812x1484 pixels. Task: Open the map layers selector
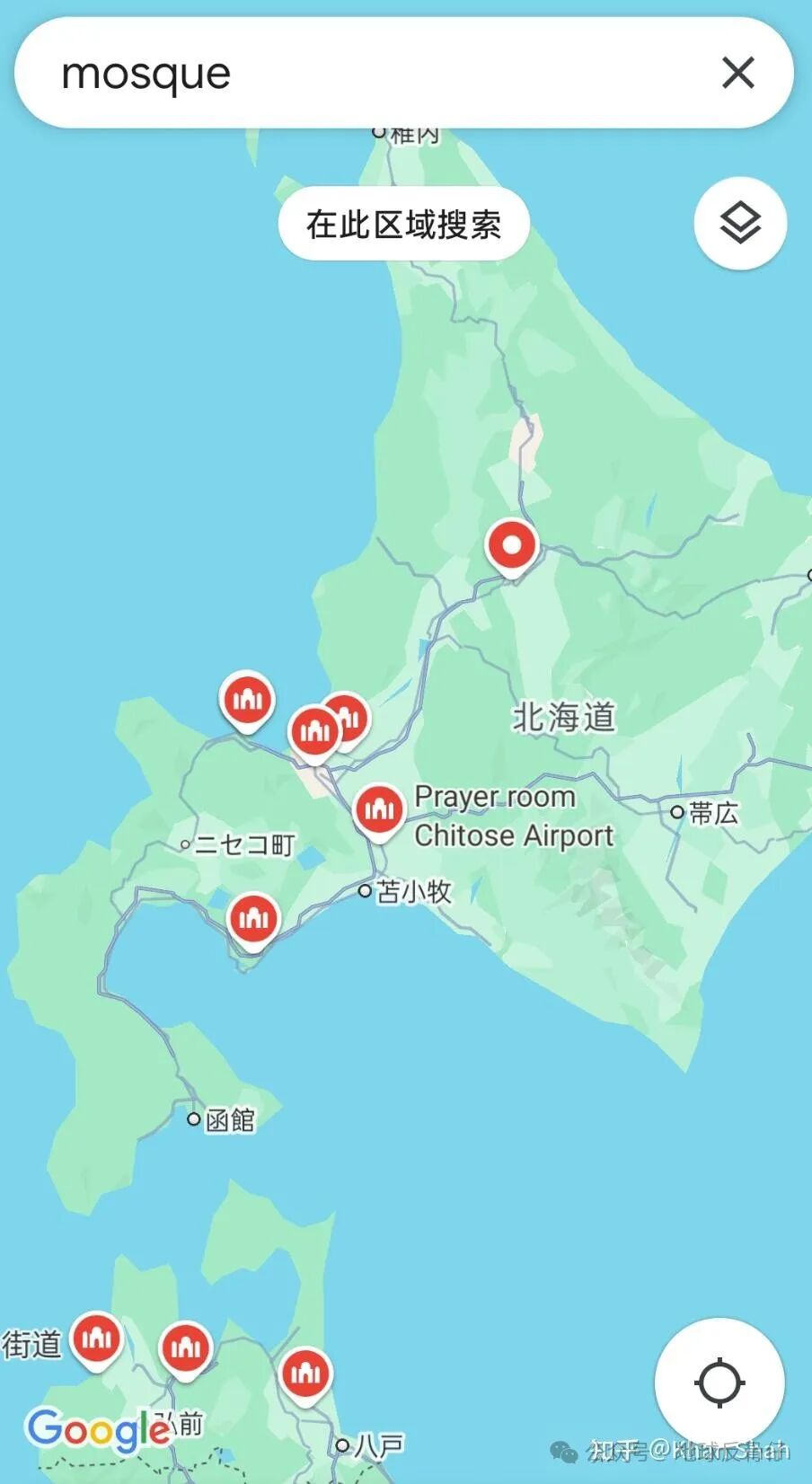point(740,223)
